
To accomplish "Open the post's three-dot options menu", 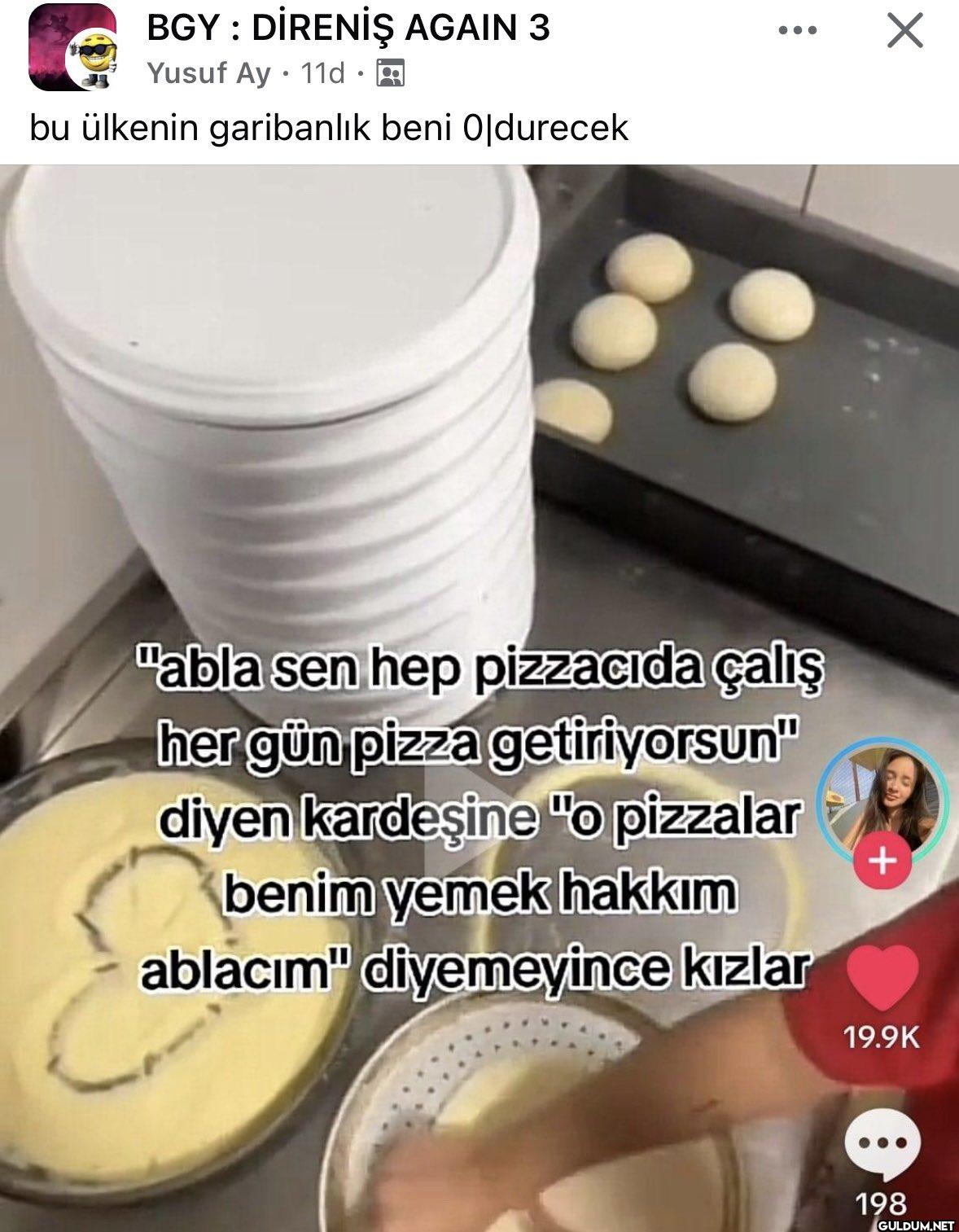I will (797, 31).
